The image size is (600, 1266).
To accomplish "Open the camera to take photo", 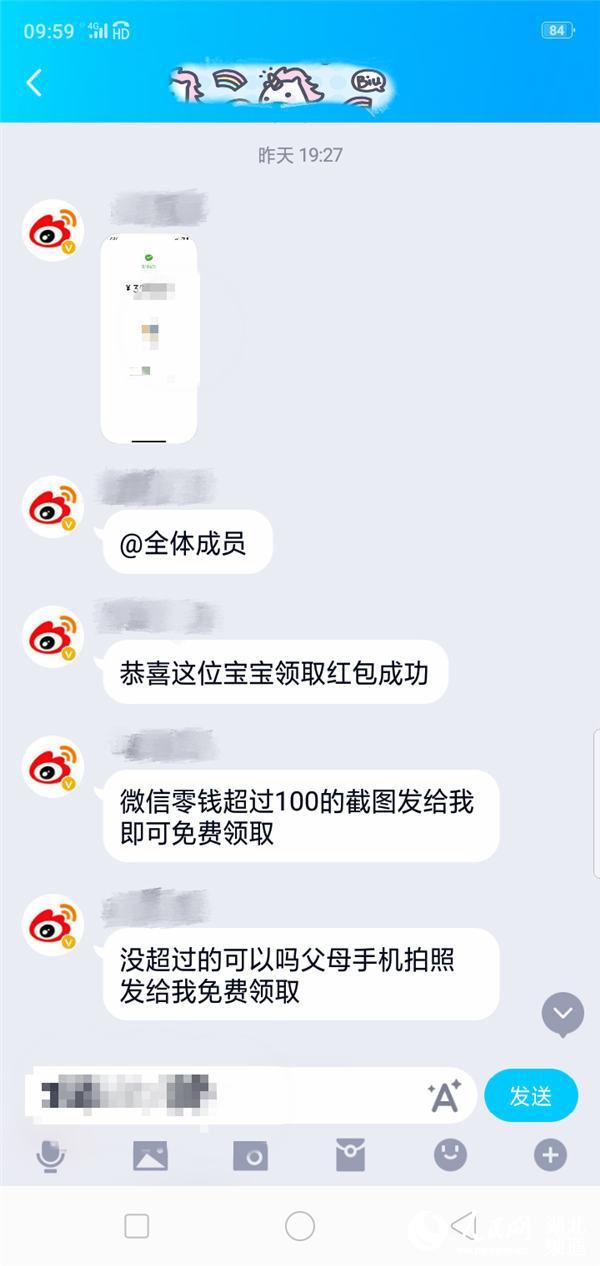I will tap(250, 1156).
